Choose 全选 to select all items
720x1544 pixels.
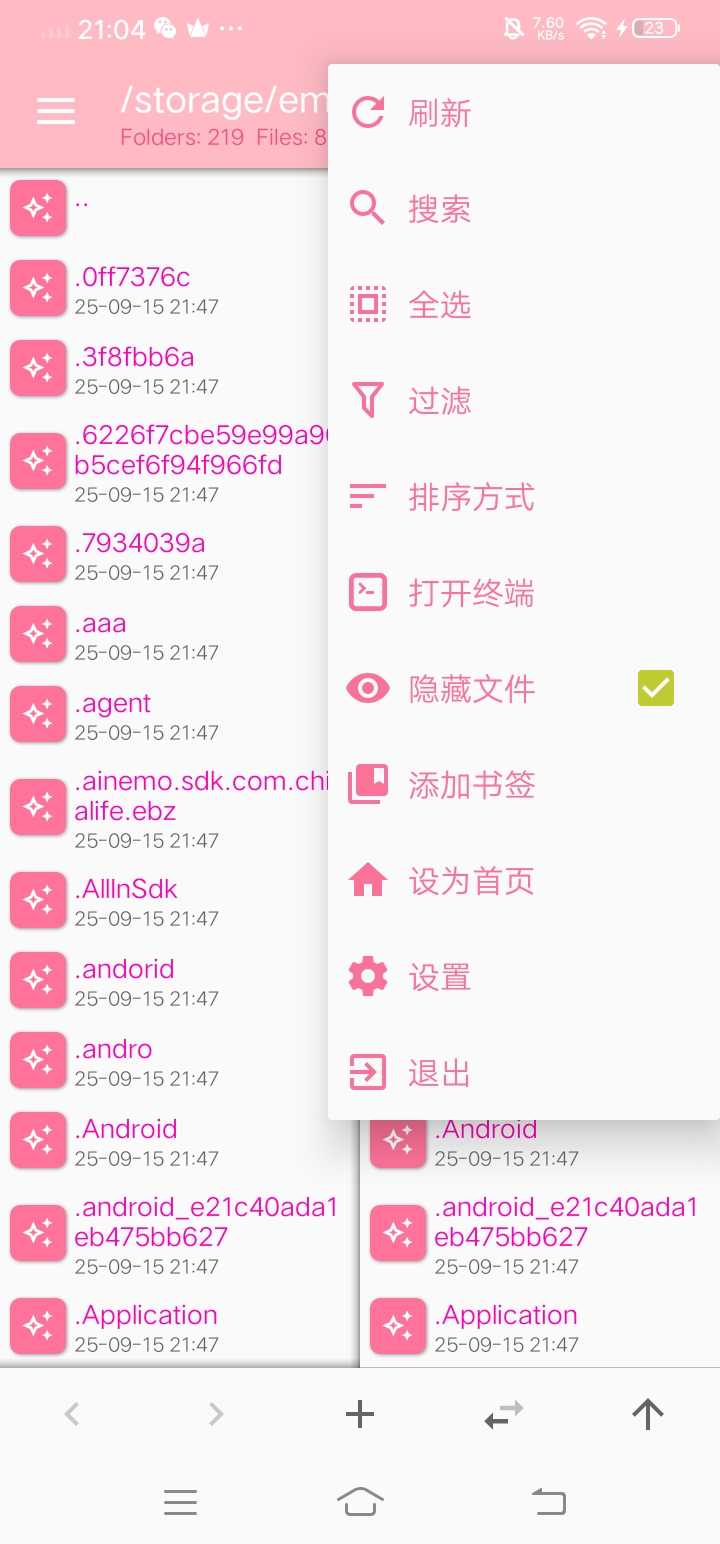click(438, 305)
